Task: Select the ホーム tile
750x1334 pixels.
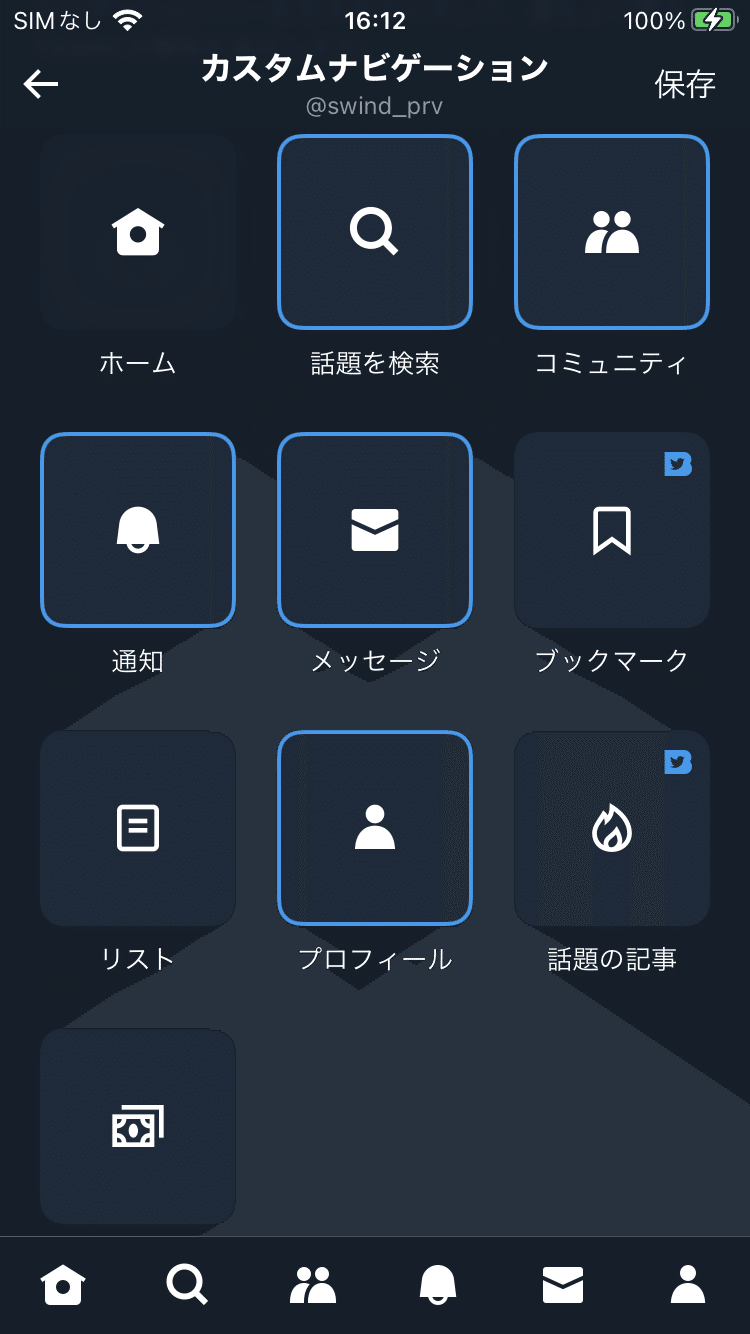Action: point(138,232)
